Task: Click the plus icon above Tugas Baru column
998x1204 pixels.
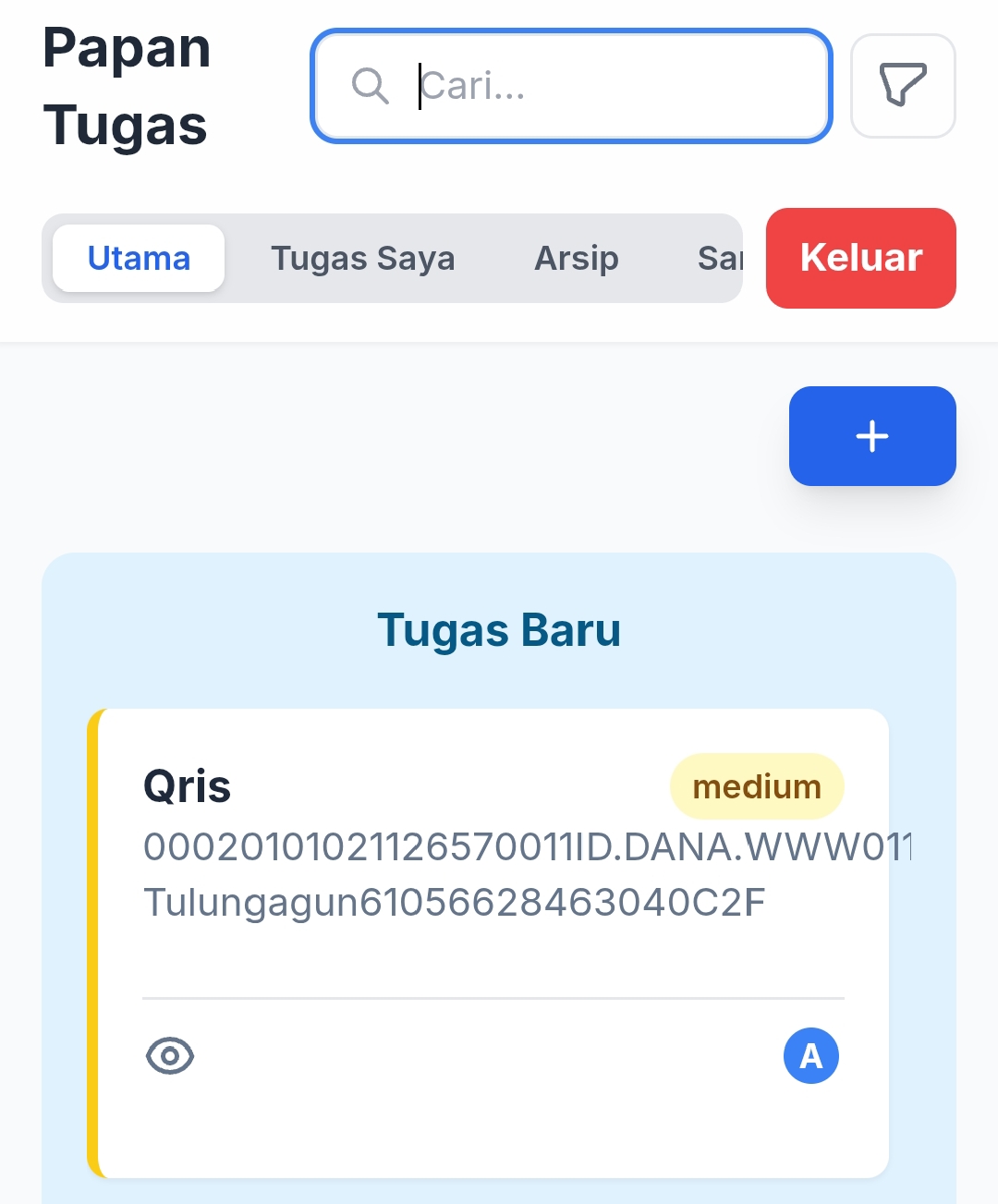Action: click(871, 435)
